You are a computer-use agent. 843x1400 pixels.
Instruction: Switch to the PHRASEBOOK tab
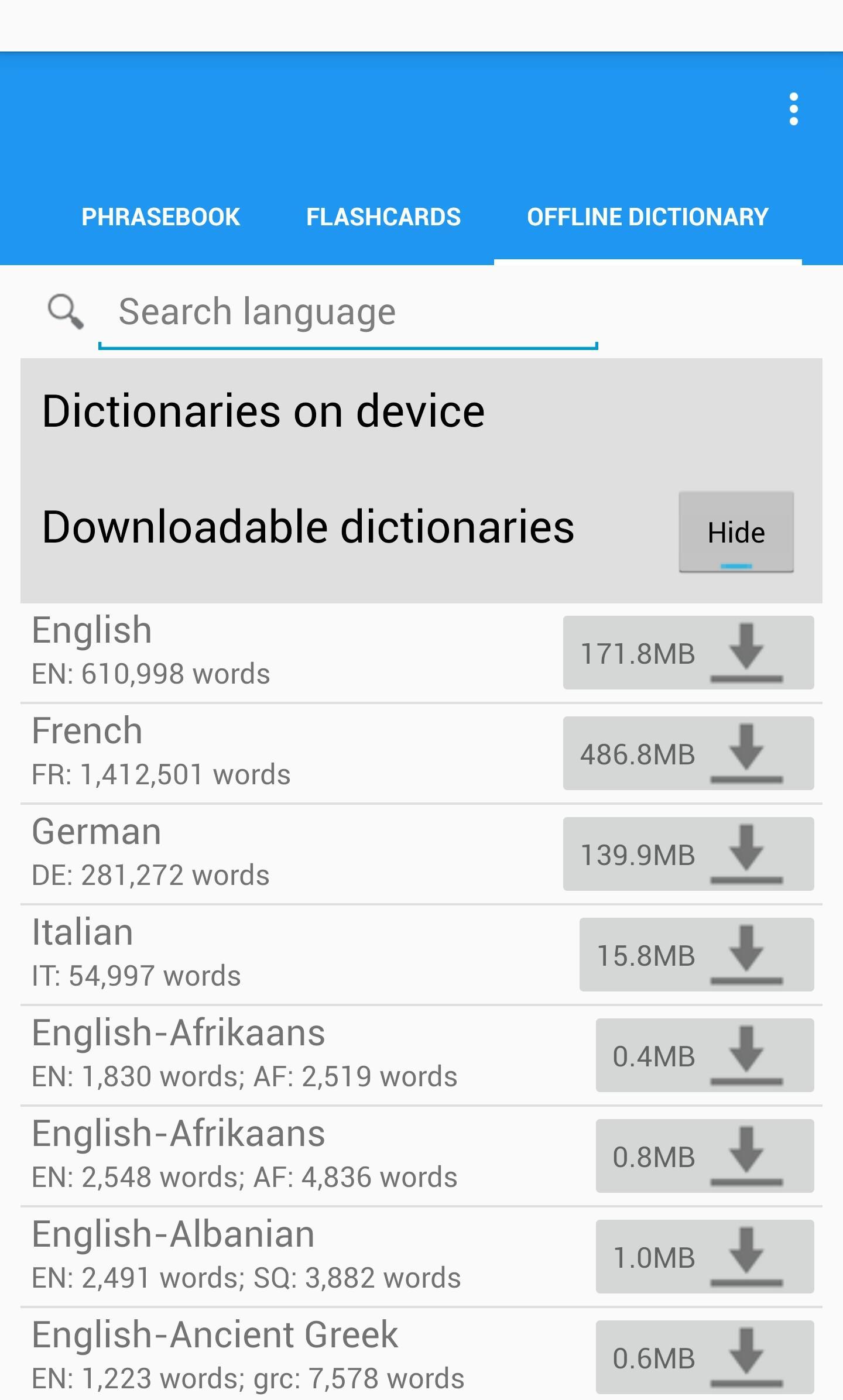tap(161, 217)
